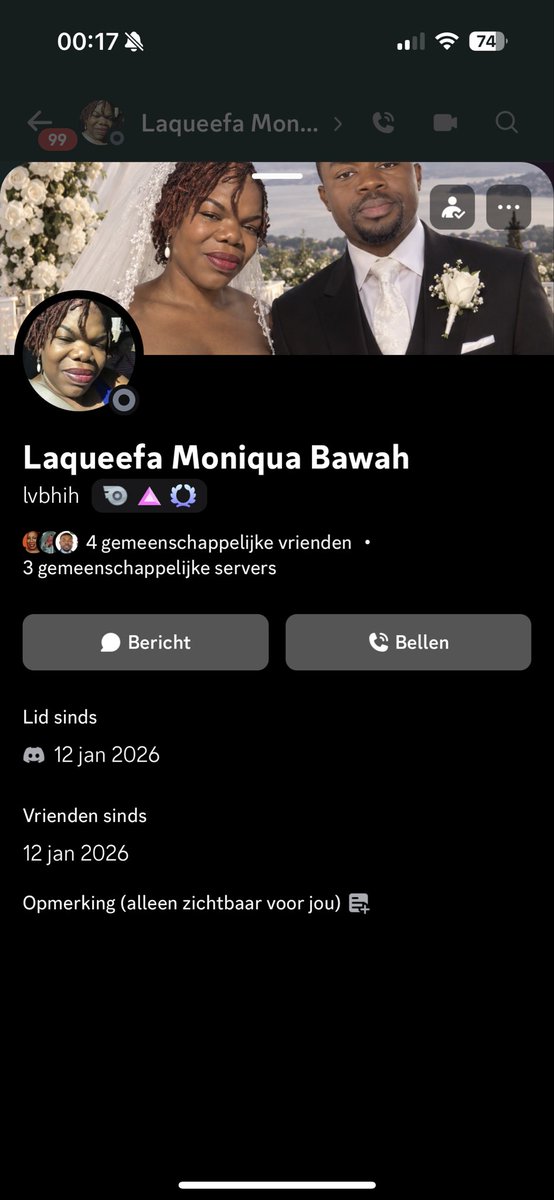Add a note via Opmerking icon
Viewport: 554px width, 1200px height.
point(359,904)
